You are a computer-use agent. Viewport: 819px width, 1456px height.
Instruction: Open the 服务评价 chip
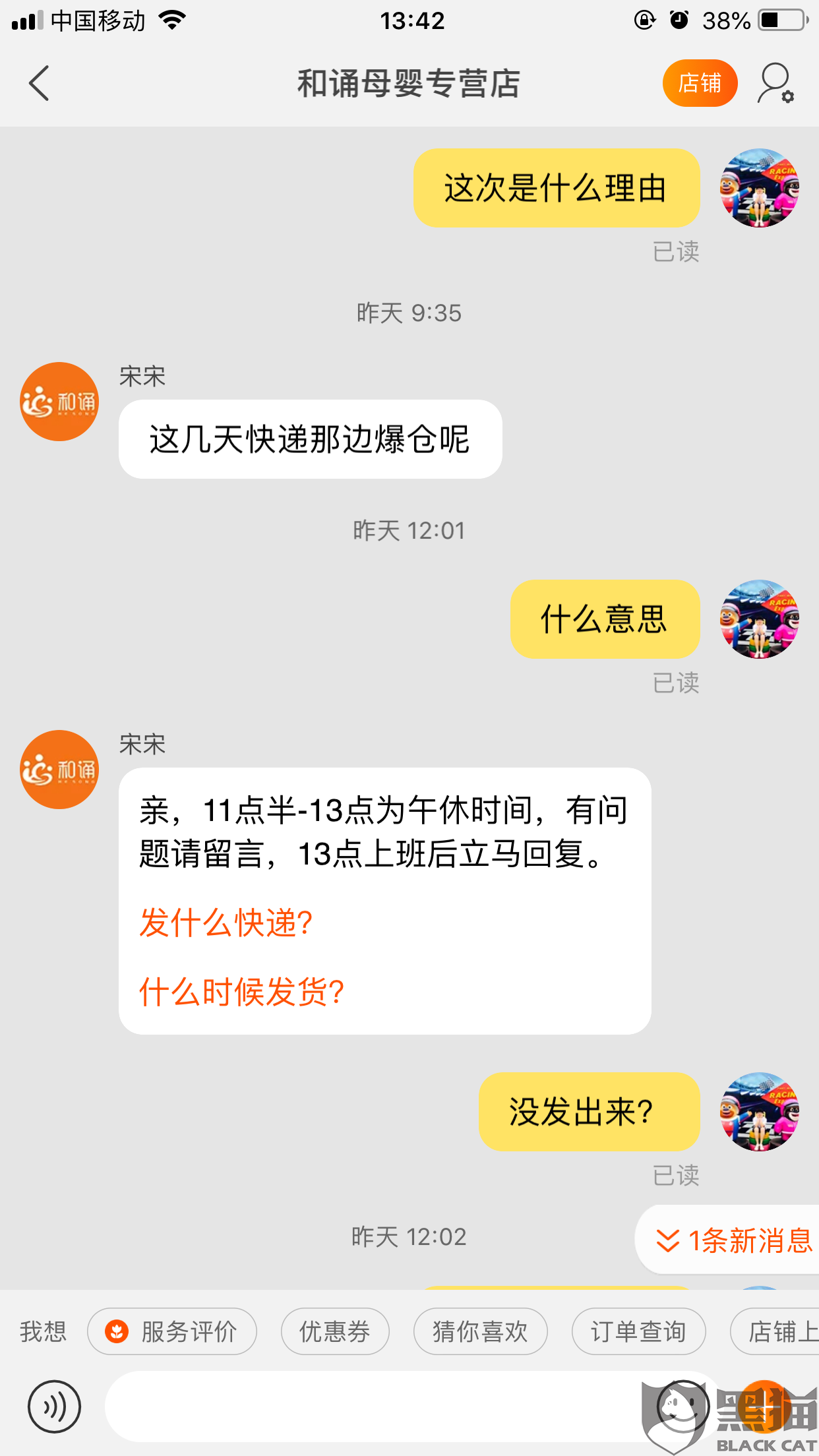coord(172,1331)
